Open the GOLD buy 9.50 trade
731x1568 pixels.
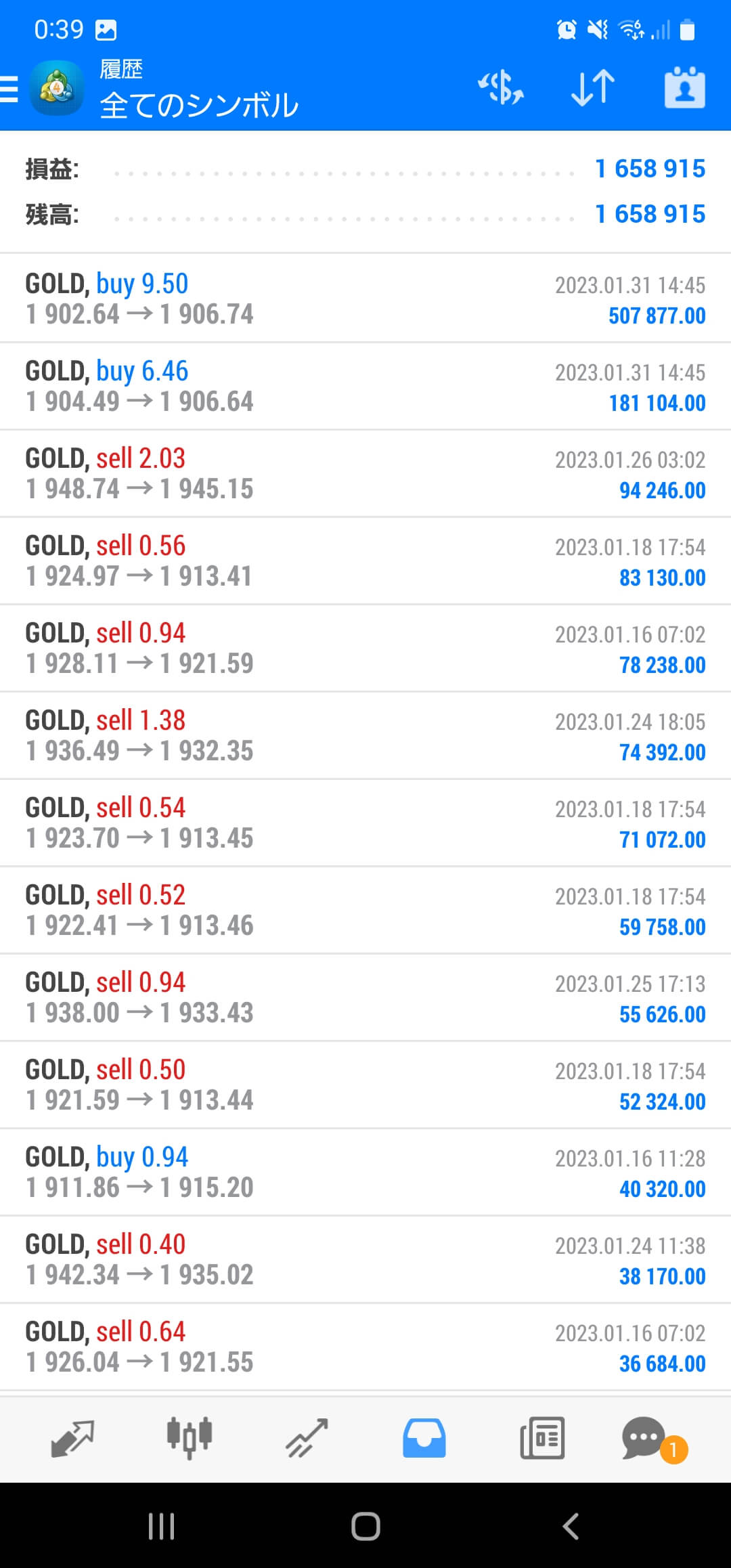pos(365,299)
